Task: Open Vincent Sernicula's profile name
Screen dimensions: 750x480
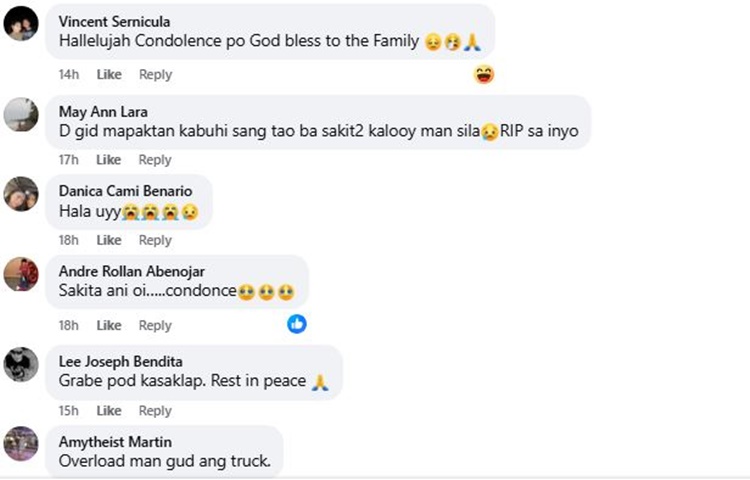Action: [x=114, y=22]
